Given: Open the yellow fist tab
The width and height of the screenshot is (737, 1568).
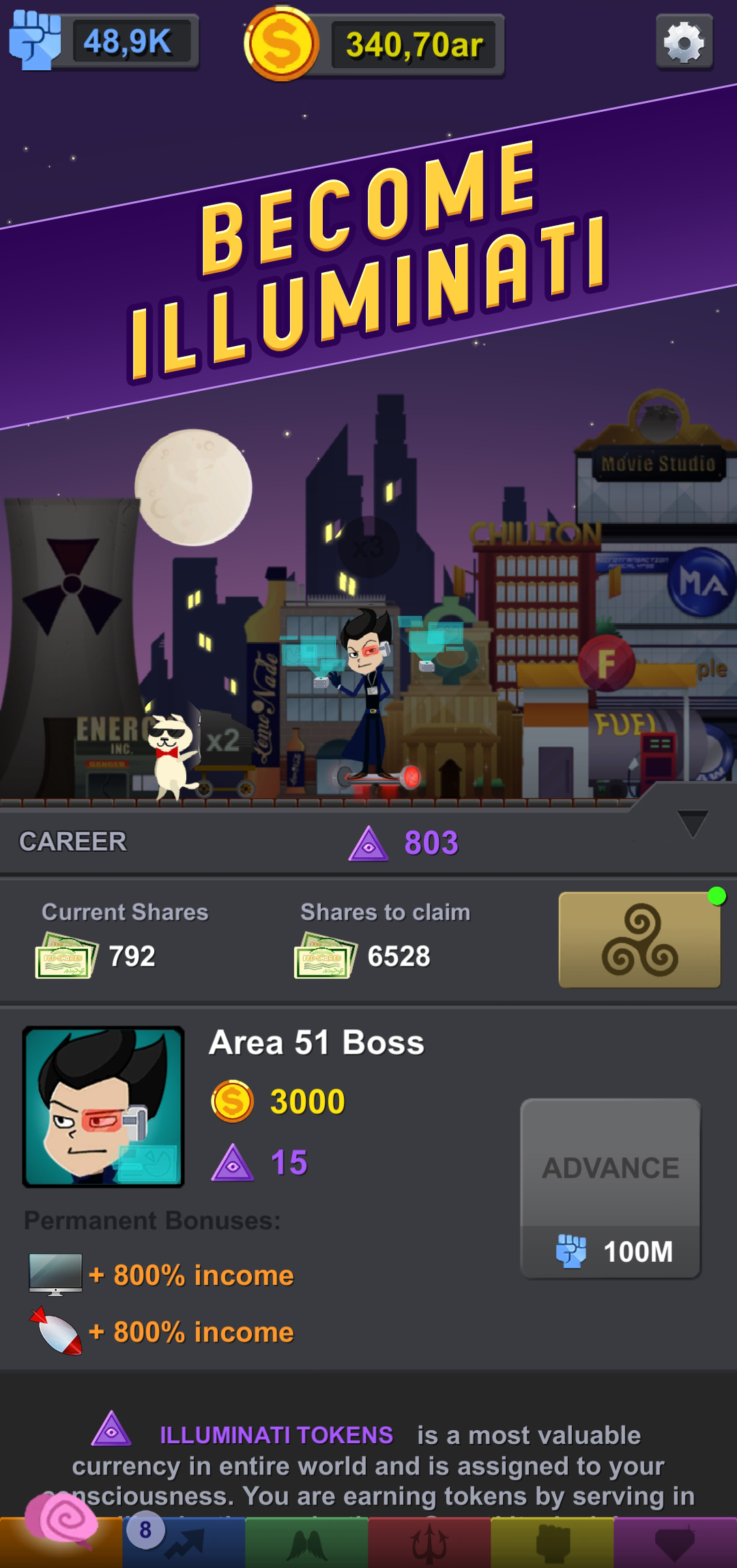Looking at the screenshot, I should (552, 1544).
